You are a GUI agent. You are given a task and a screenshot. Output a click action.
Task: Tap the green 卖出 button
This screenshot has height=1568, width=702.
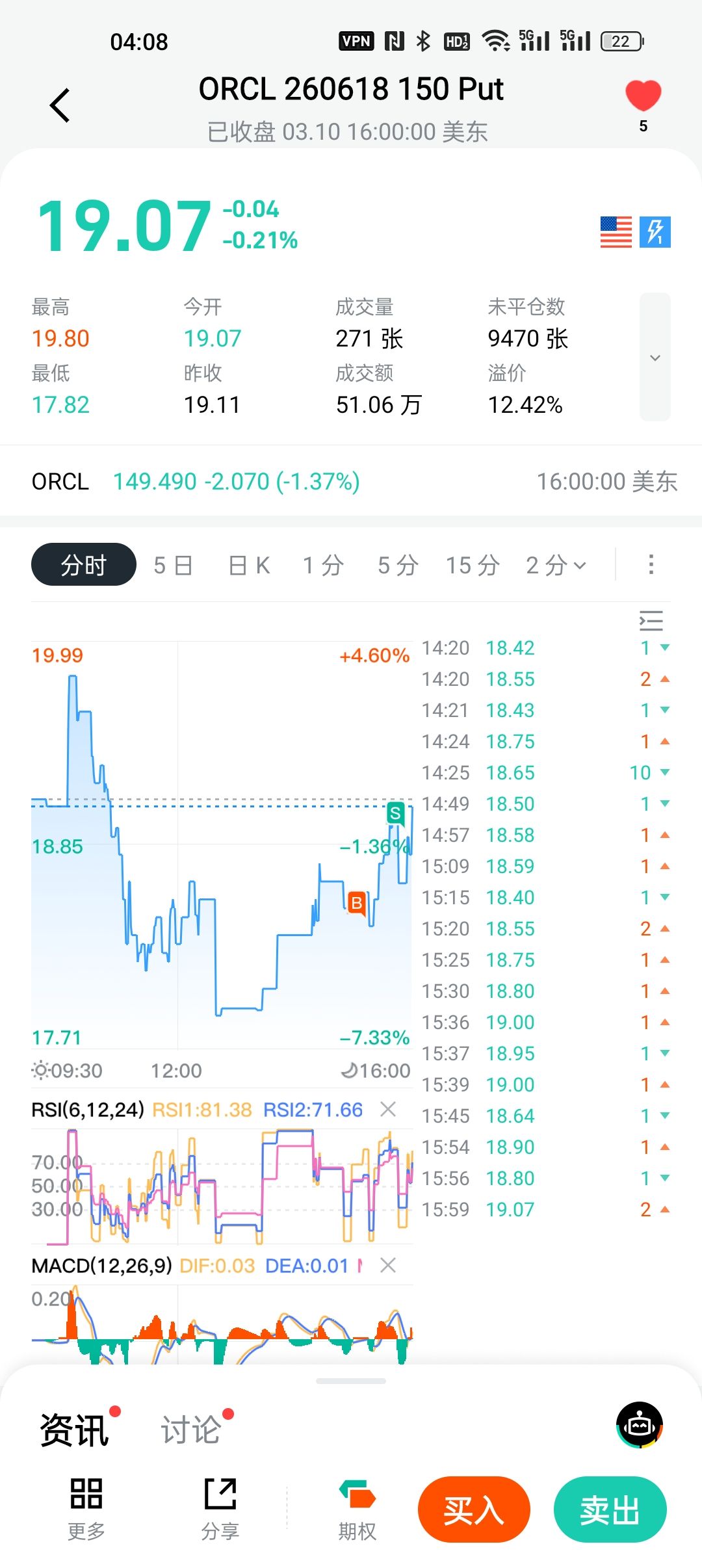pyautogui.click(x=610, y=1509)
